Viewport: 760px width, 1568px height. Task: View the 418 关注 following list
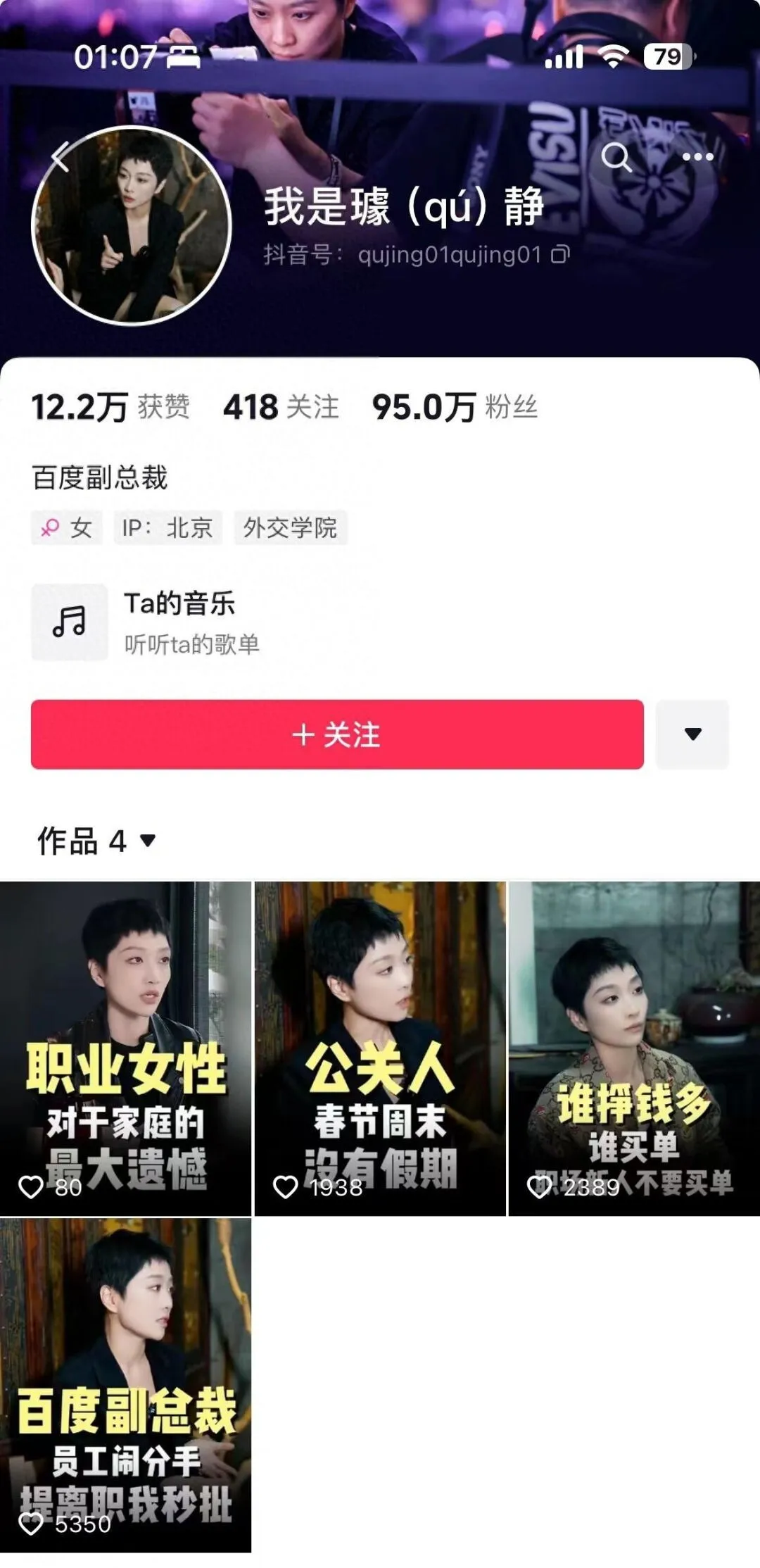click(281, 407)
